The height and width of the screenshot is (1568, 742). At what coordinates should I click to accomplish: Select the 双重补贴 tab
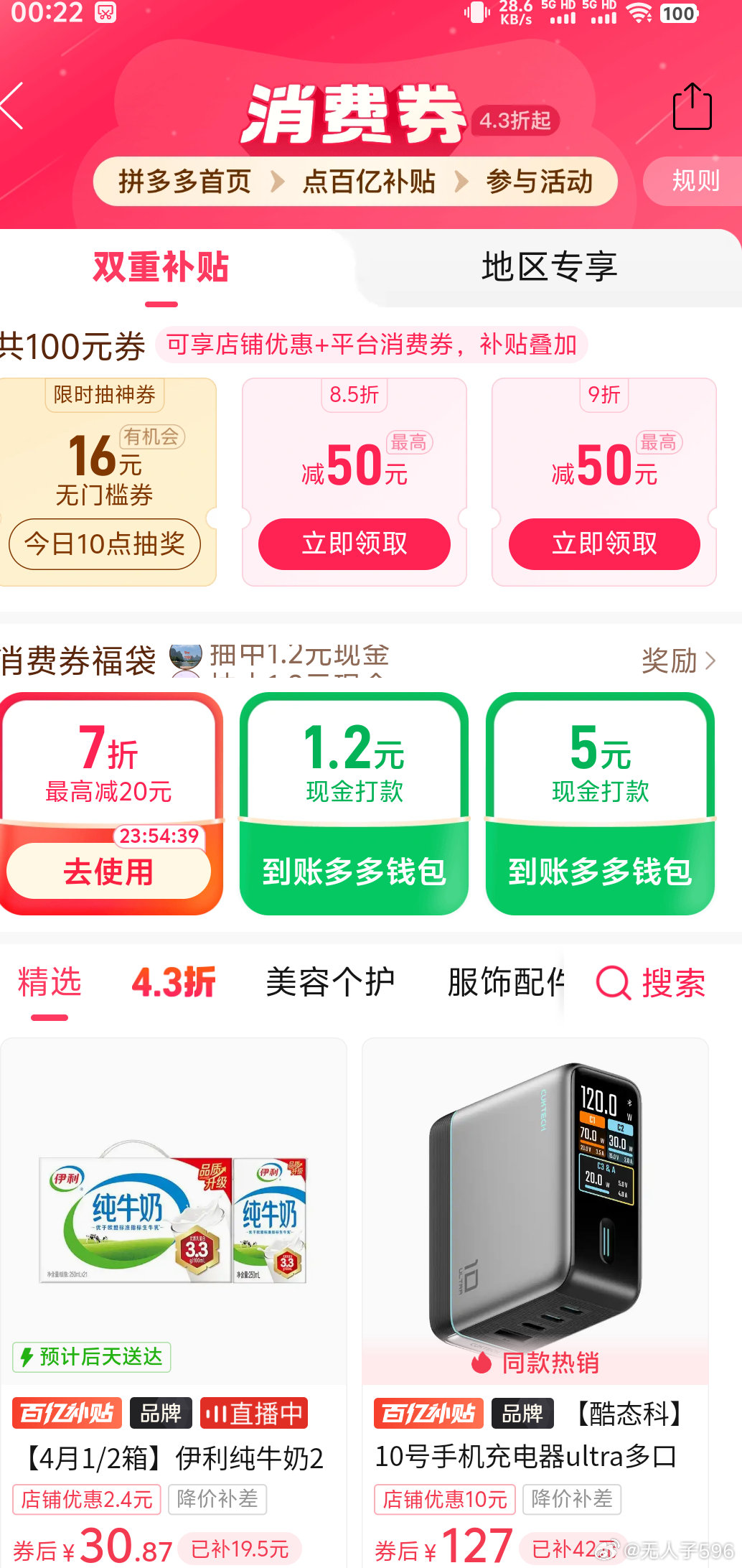pos(161,267)
